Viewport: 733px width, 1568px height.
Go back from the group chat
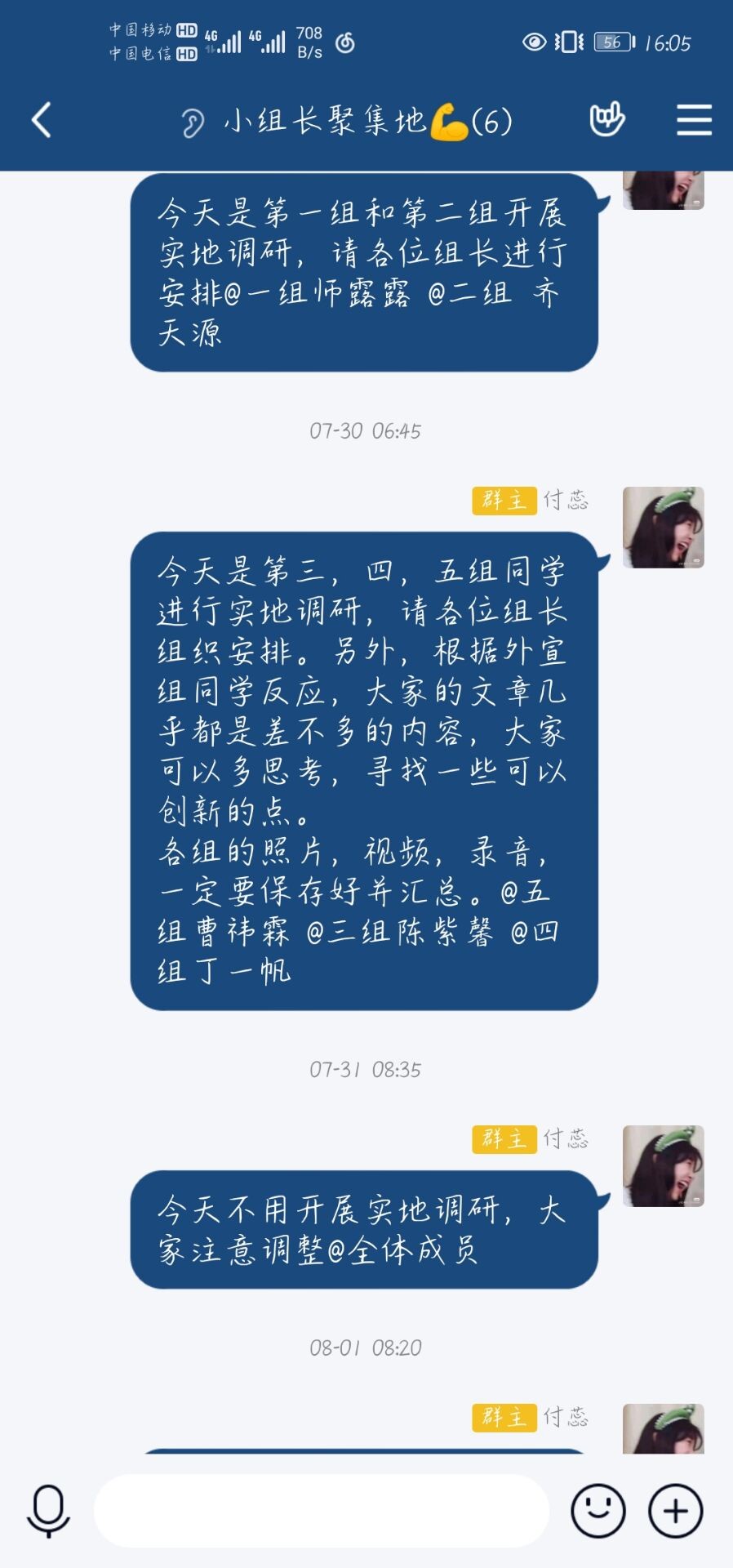coord(41,121)
